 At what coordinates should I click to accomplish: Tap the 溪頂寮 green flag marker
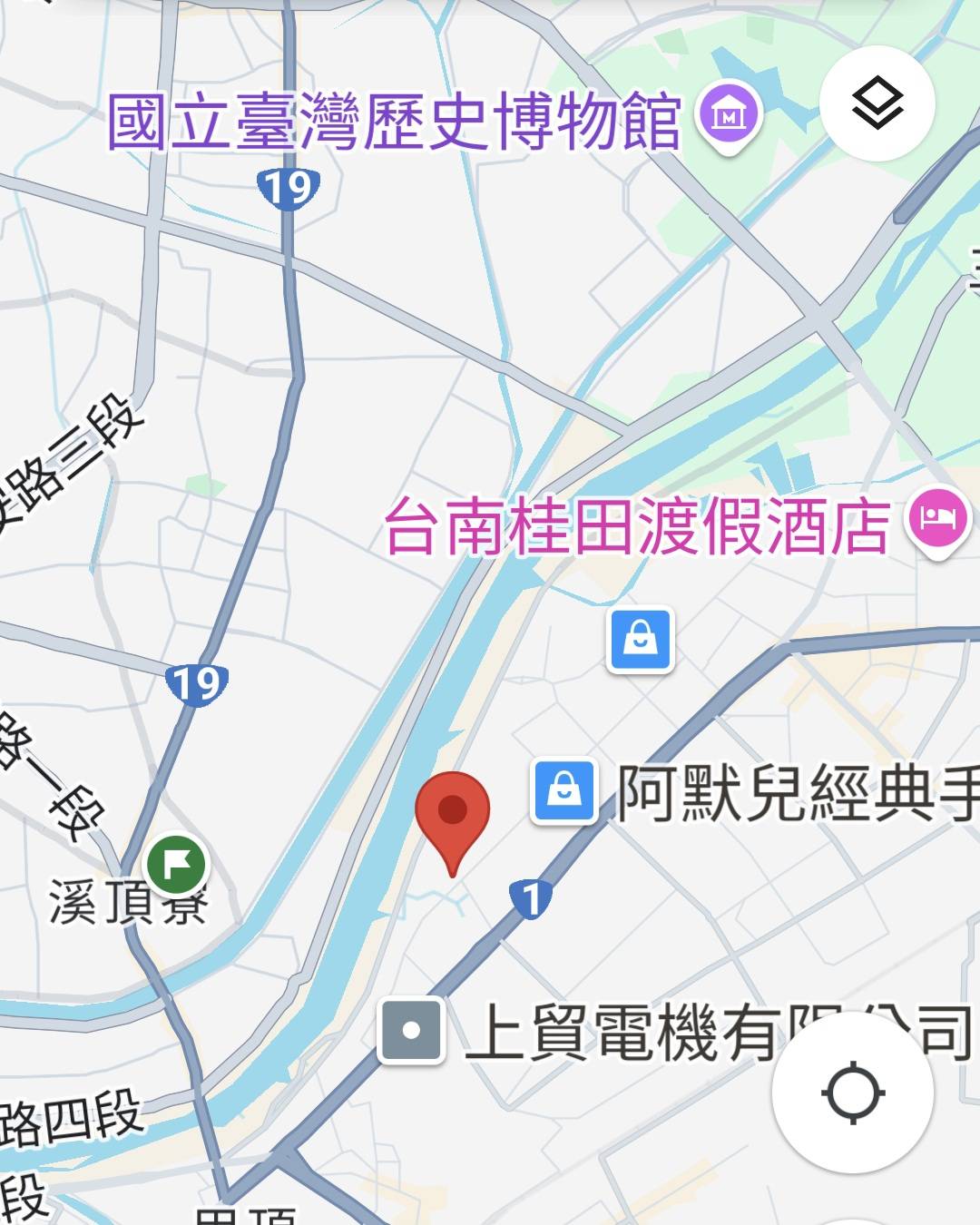176,864
